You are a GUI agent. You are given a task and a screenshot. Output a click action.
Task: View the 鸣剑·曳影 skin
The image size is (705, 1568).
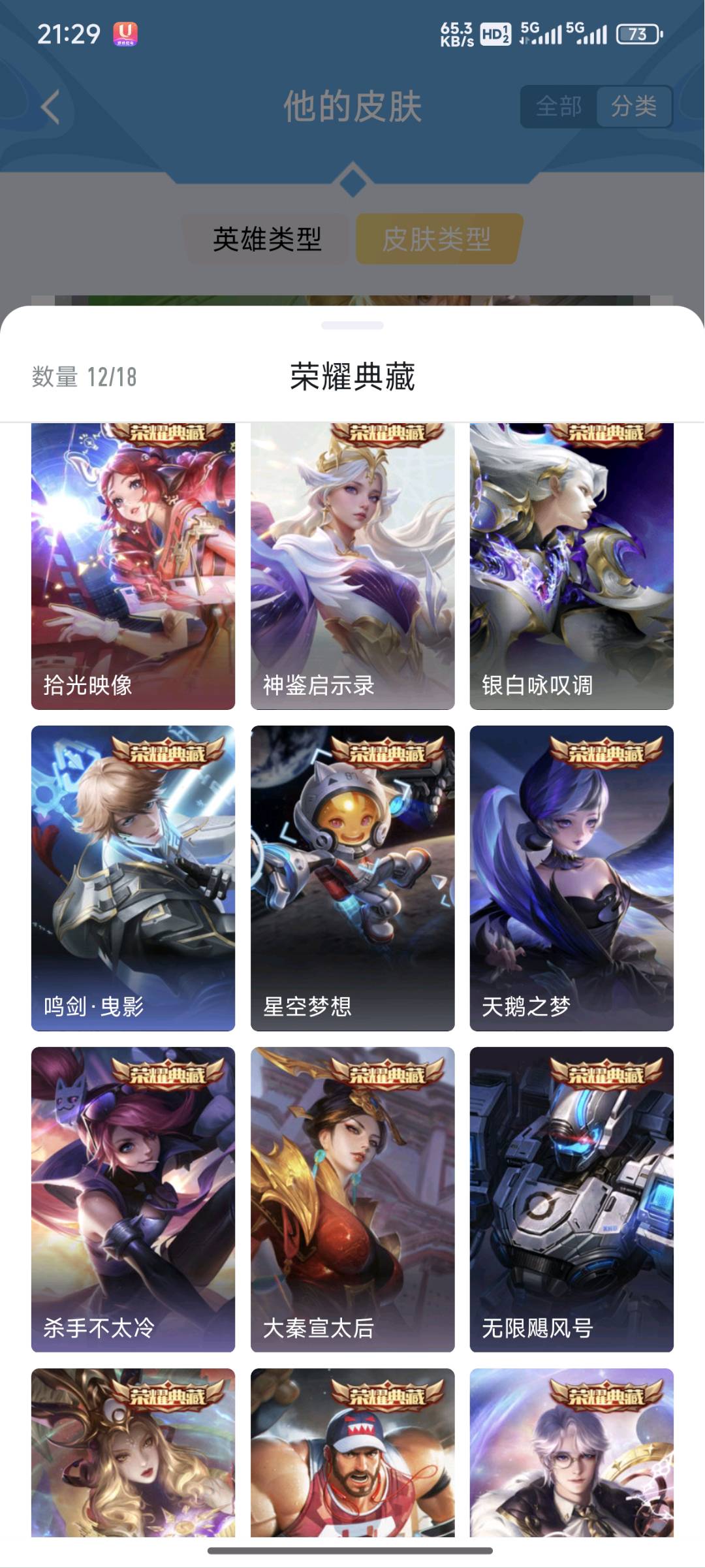pos(133,878)
